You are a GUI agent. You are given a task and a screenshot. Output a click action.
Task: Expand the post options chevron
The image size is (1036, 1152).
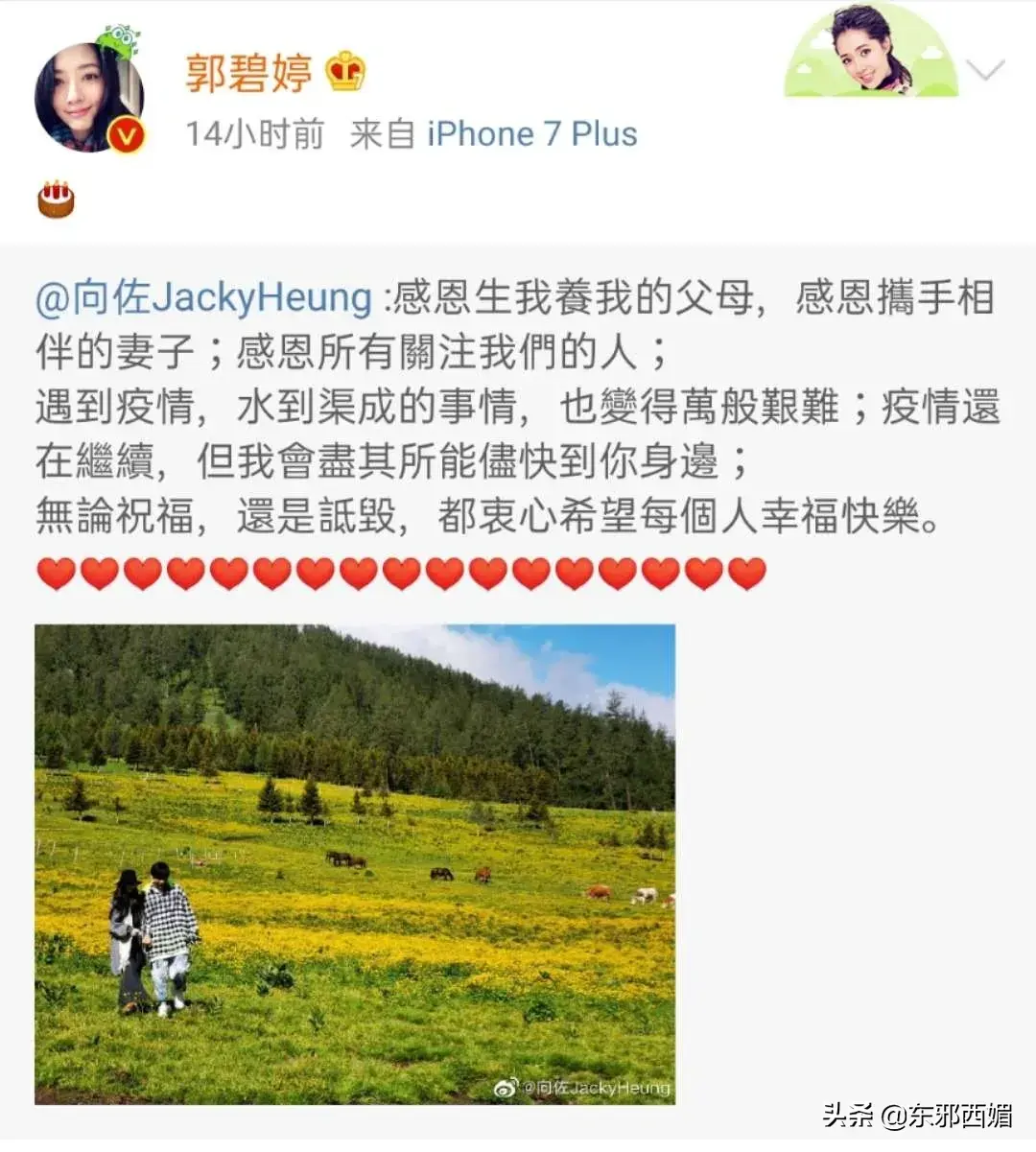tap(984, 70)
